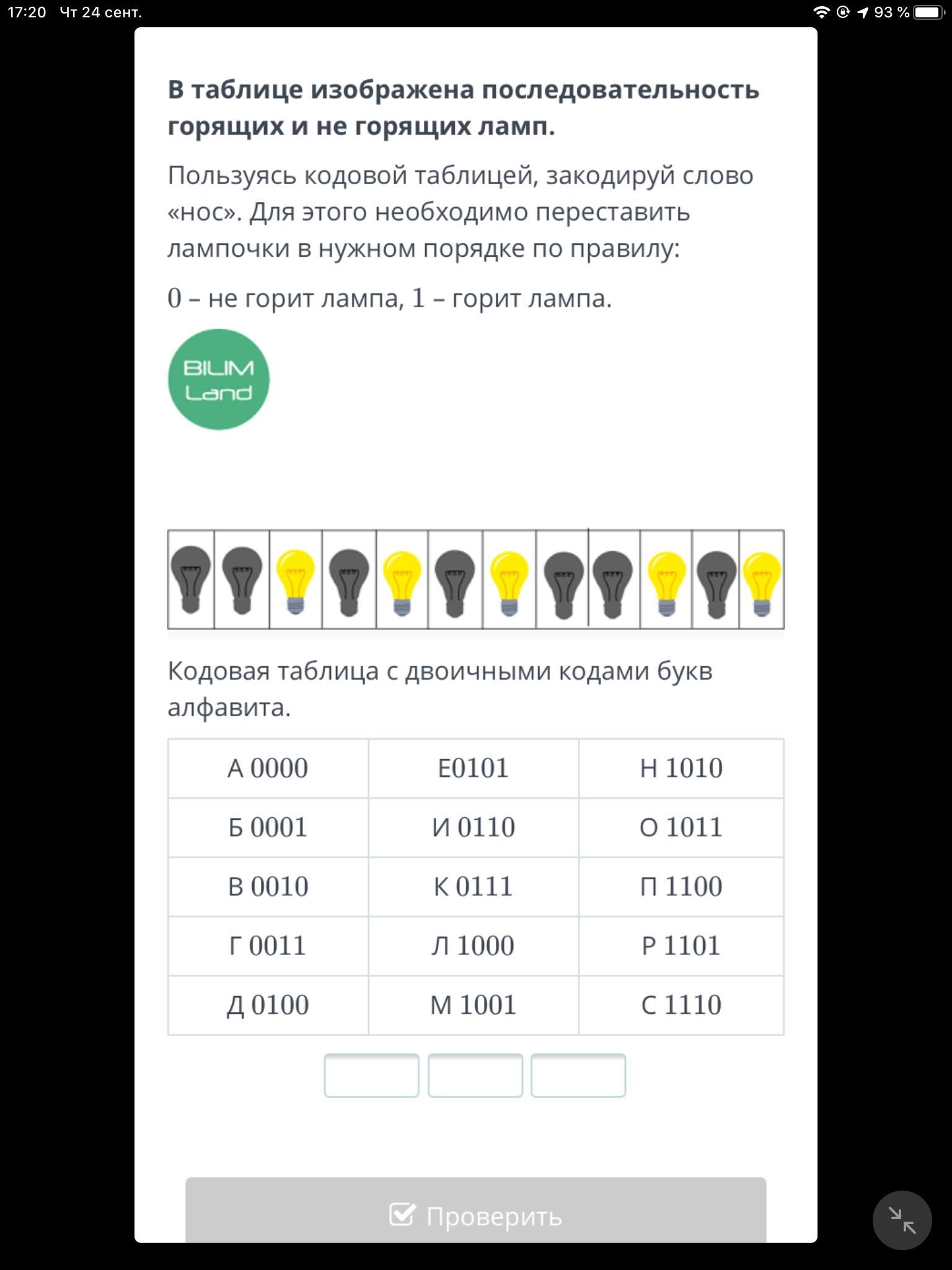Select the last empty answer box

coord(578,1075)
